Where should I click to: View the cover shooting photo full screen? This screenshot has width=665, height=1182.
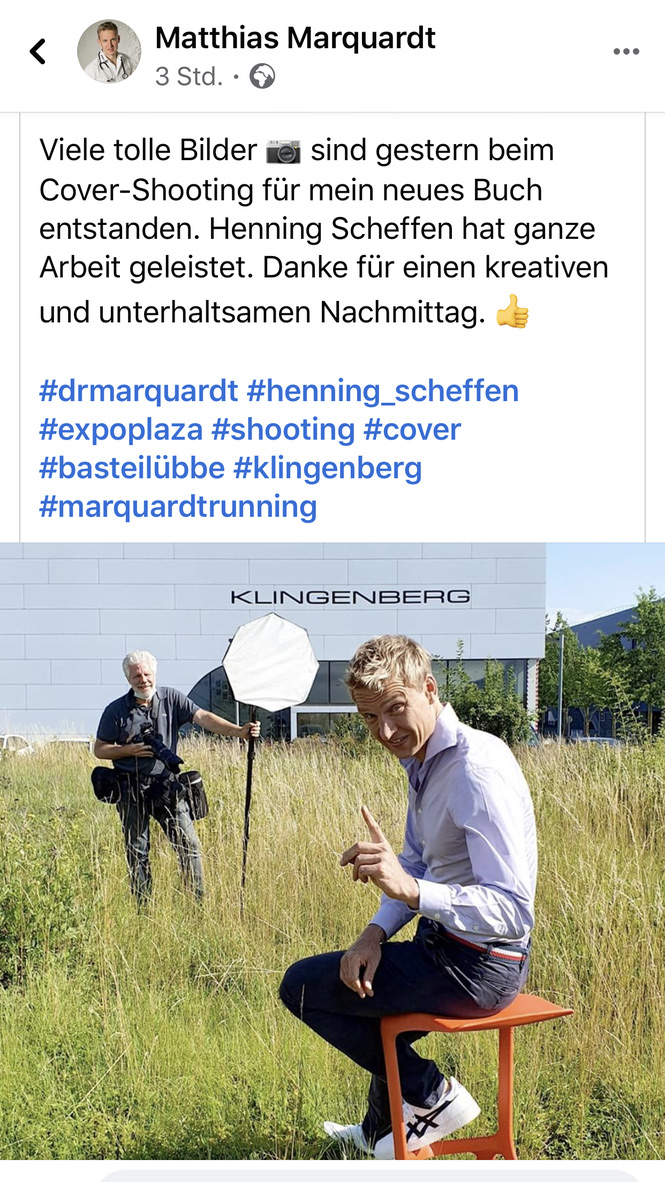tap(332, 850)
